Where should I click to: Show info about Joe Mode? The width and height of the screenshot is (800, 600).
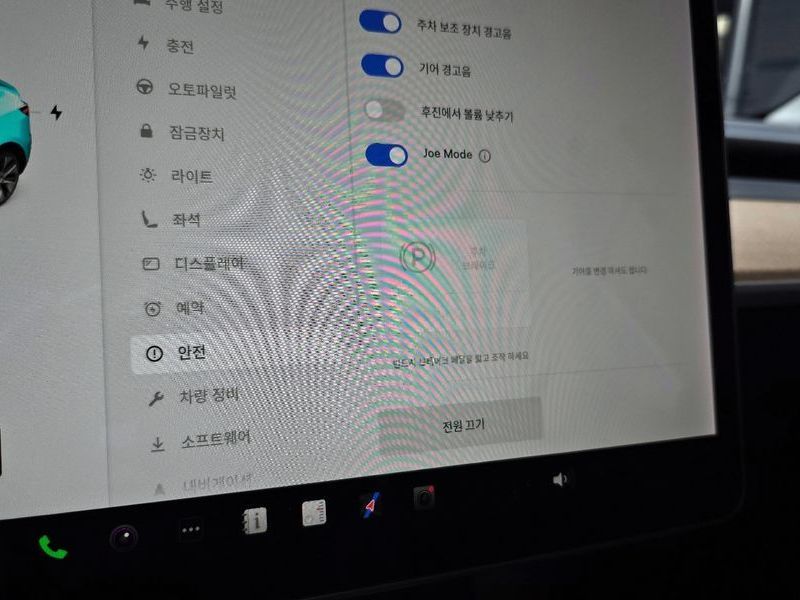pyautogui.click(x=485, y=156)
